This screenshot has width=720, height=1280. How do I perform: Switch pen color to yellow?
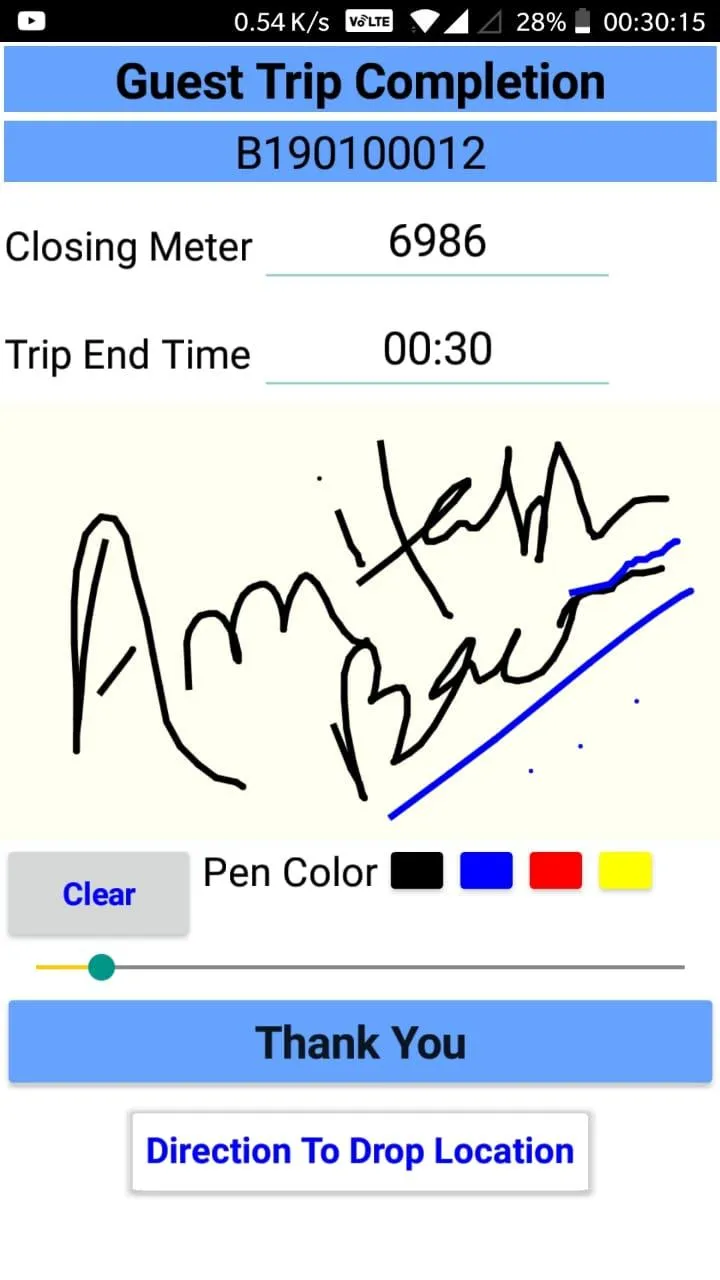(x=625, y=870)
